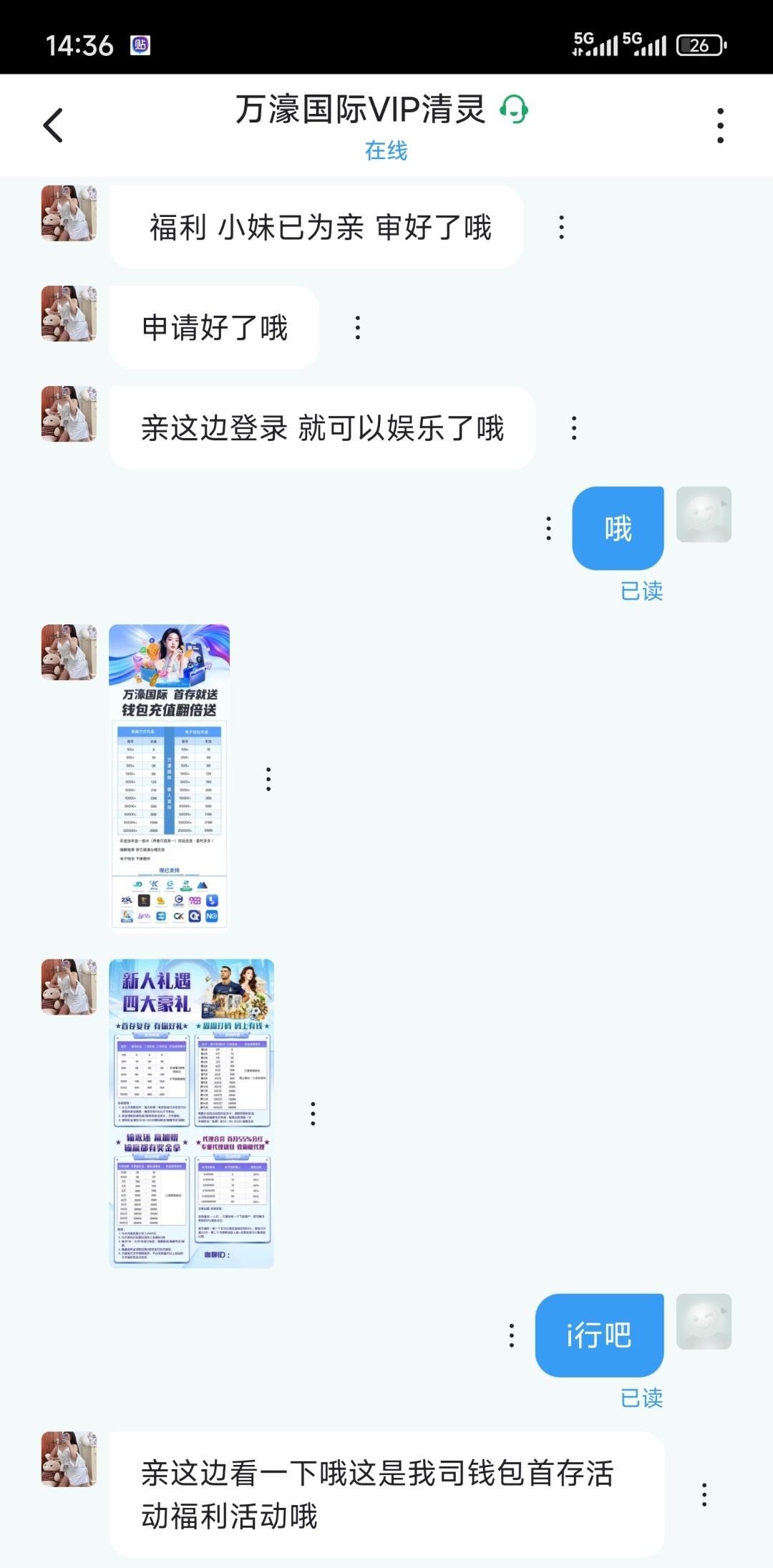Tap my avatar beside the 哦 message
This screenshot has height=1568, width=773.
(704, 514)
